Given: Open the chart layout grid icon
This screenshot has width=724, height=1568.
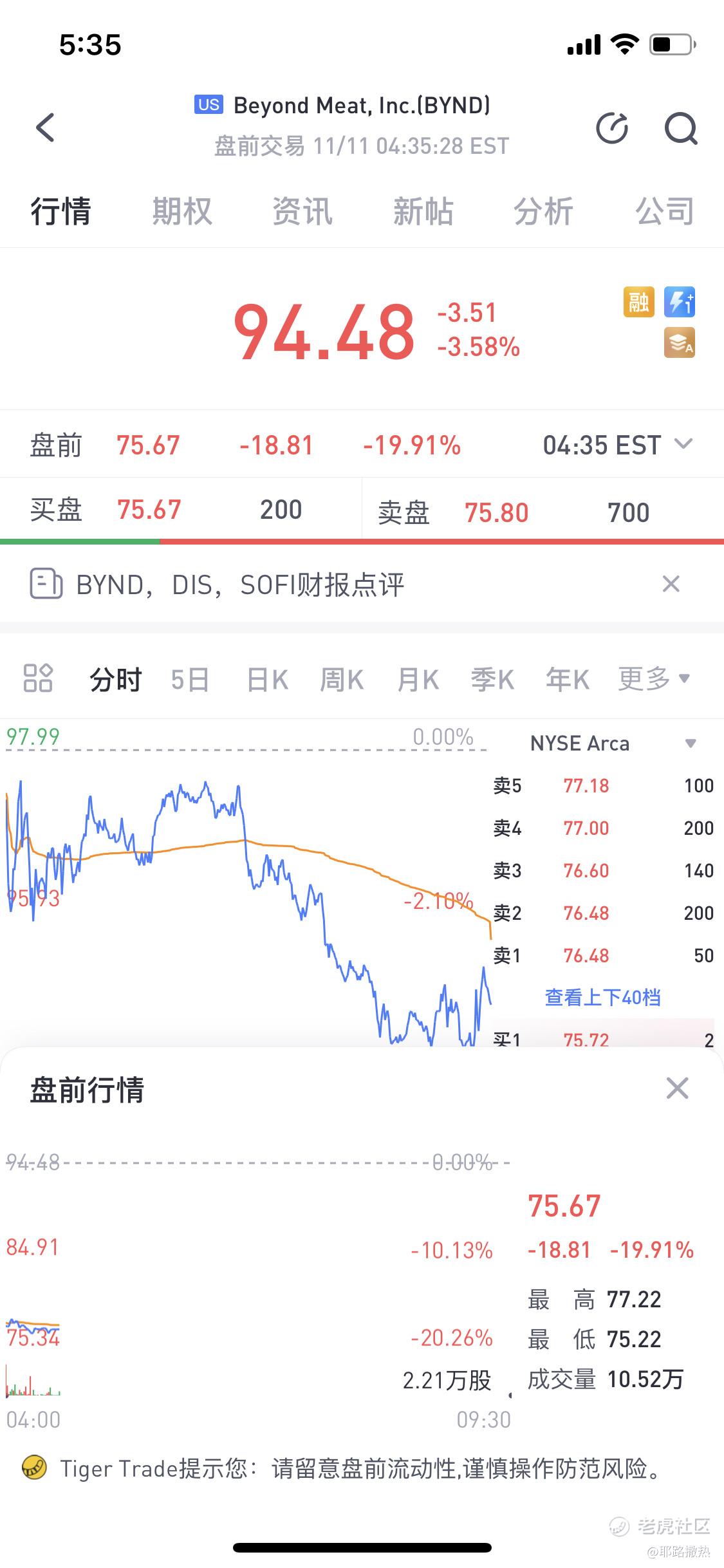Looking at the screenshot, I should point(38,678).
